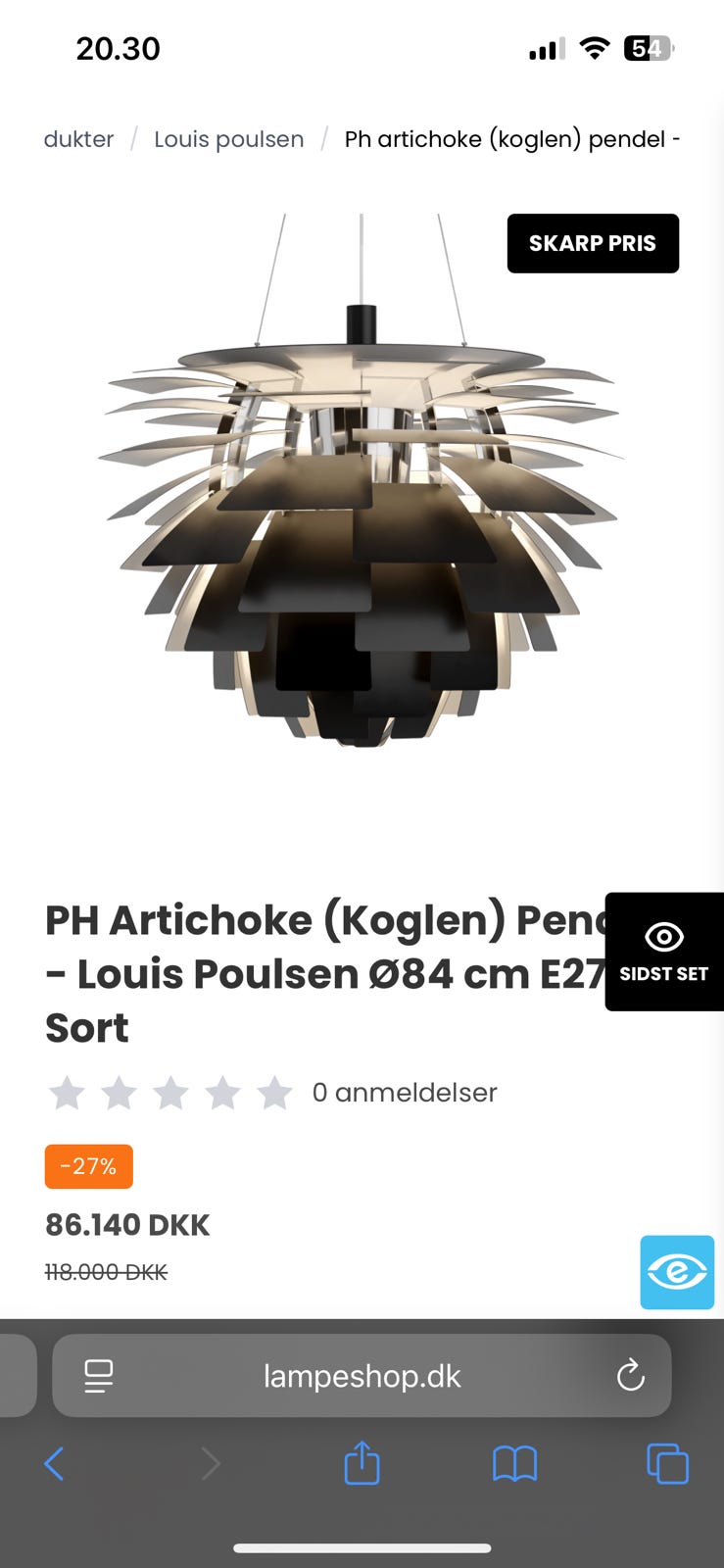Tap the forward navigation arrow
The image size is (724, 1568).
(212, 1464)
